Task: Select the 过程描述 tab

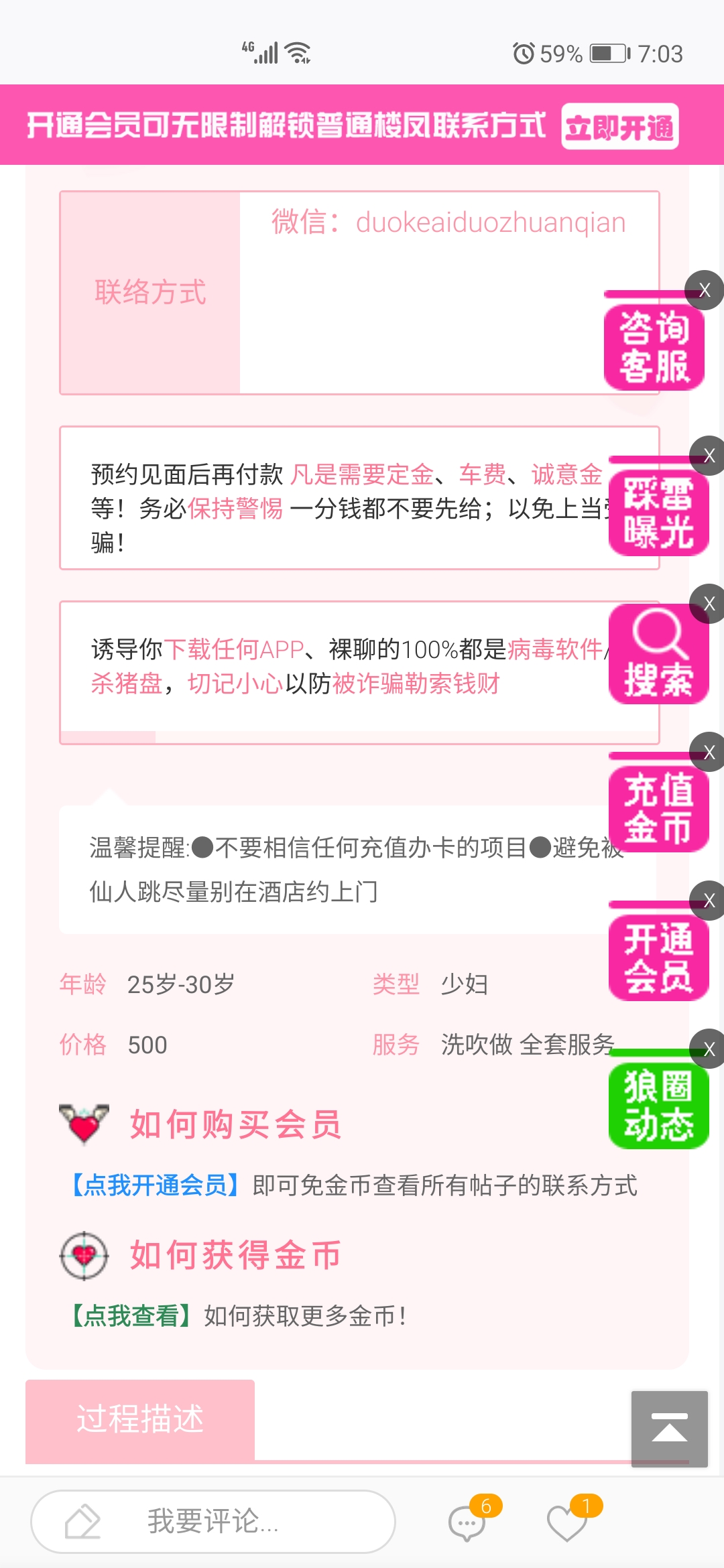Action: (140, 1419)
